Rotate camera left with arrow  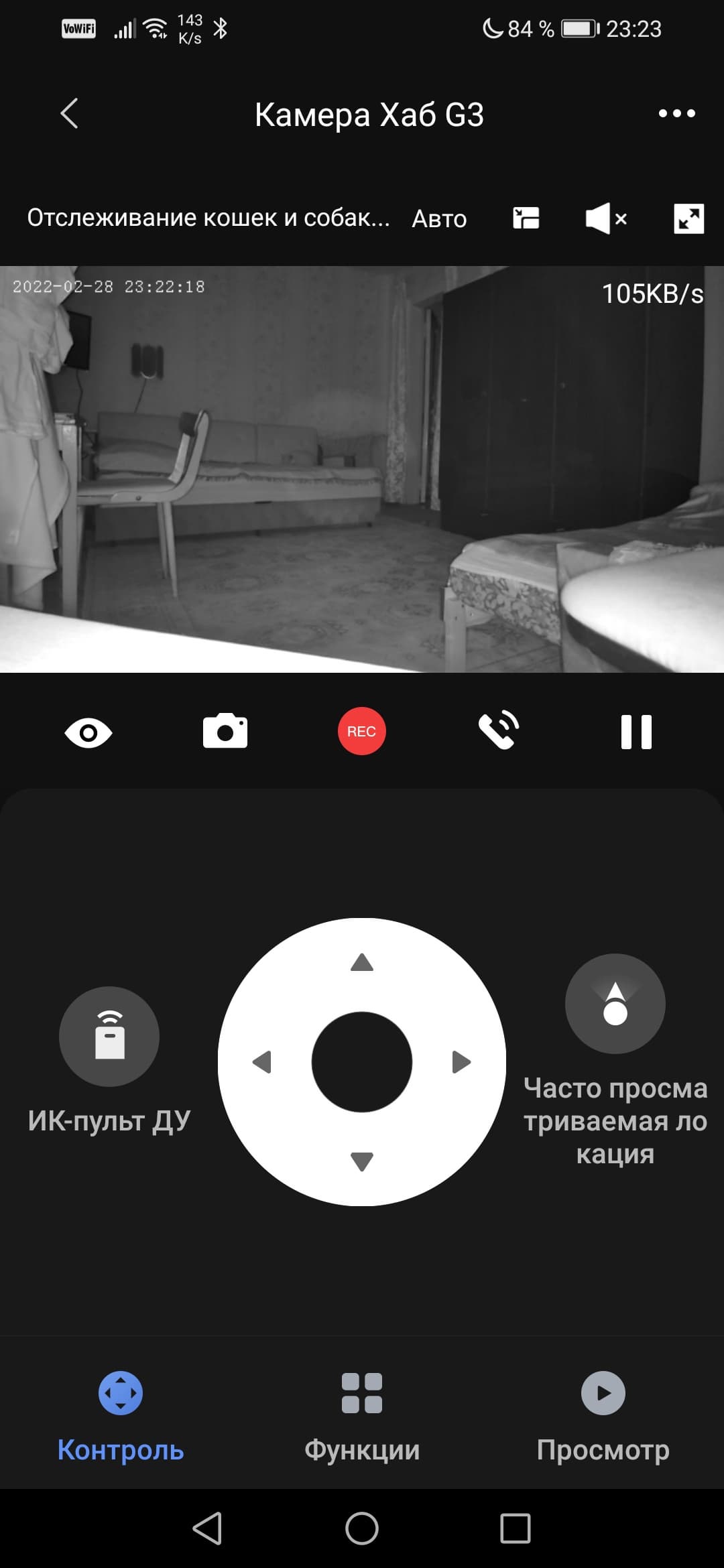pos(261,1062)
